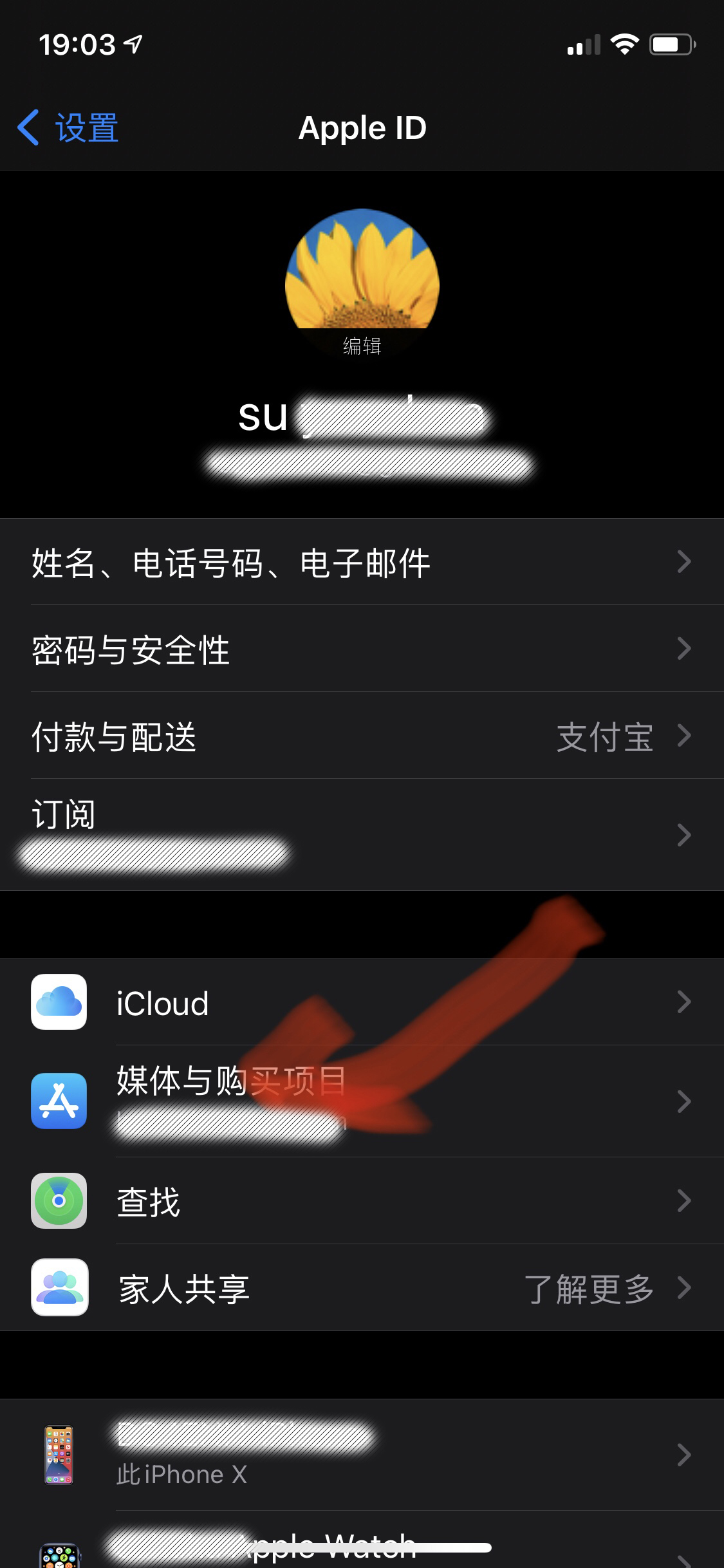Open 付款与配送 settings
The height and width of the screenshot is (1568, 724).
click(360, 736)
